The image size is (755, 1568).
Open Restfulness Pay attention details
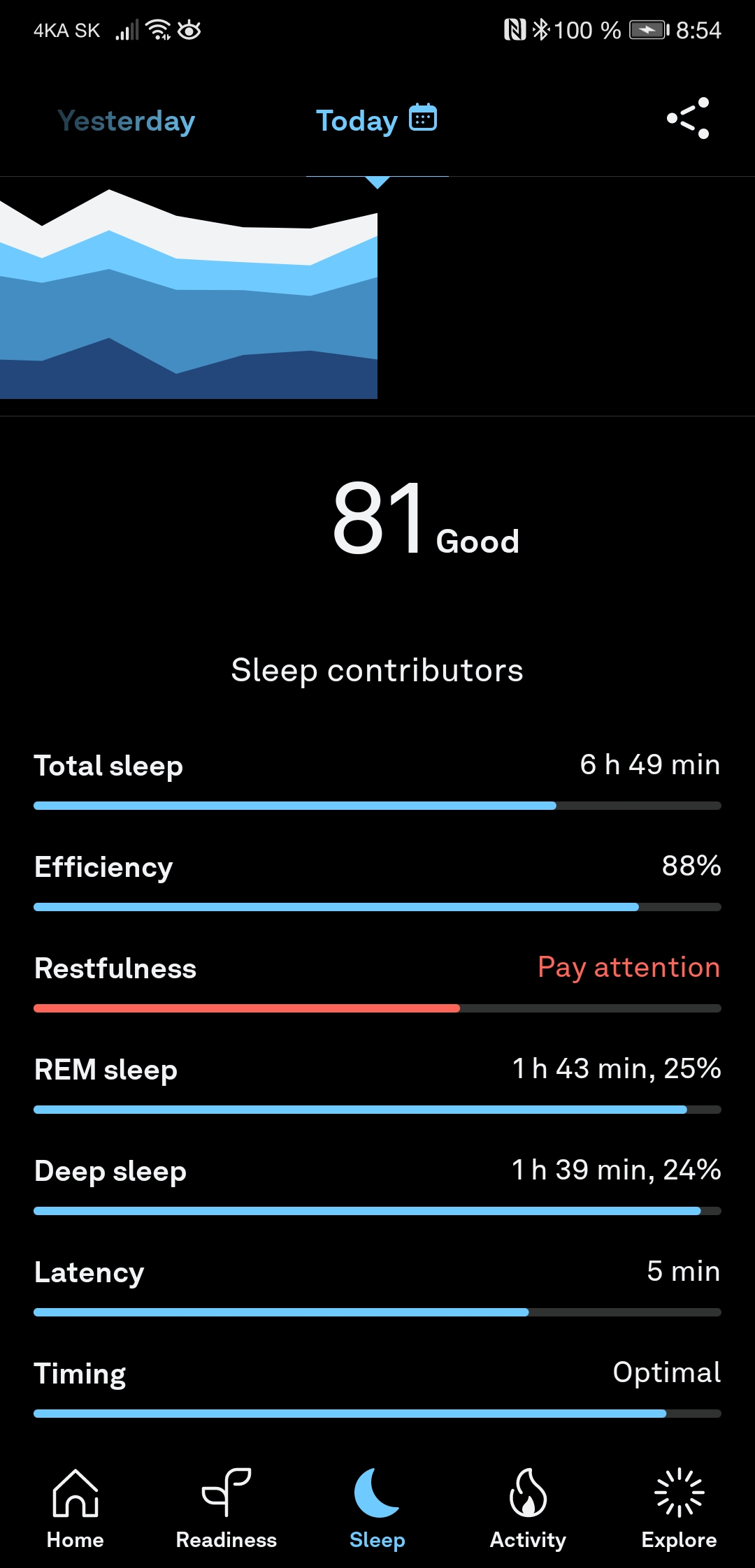[377, 982]
